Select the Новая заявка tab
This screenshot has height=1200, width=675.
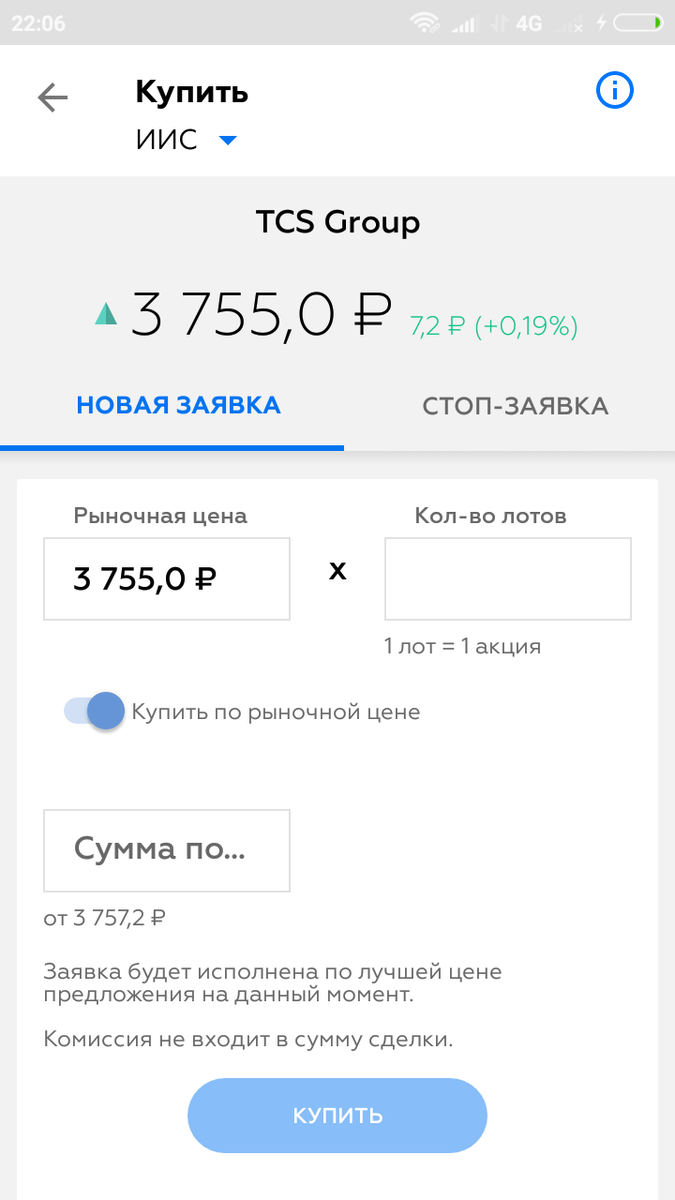click(178, 406)
